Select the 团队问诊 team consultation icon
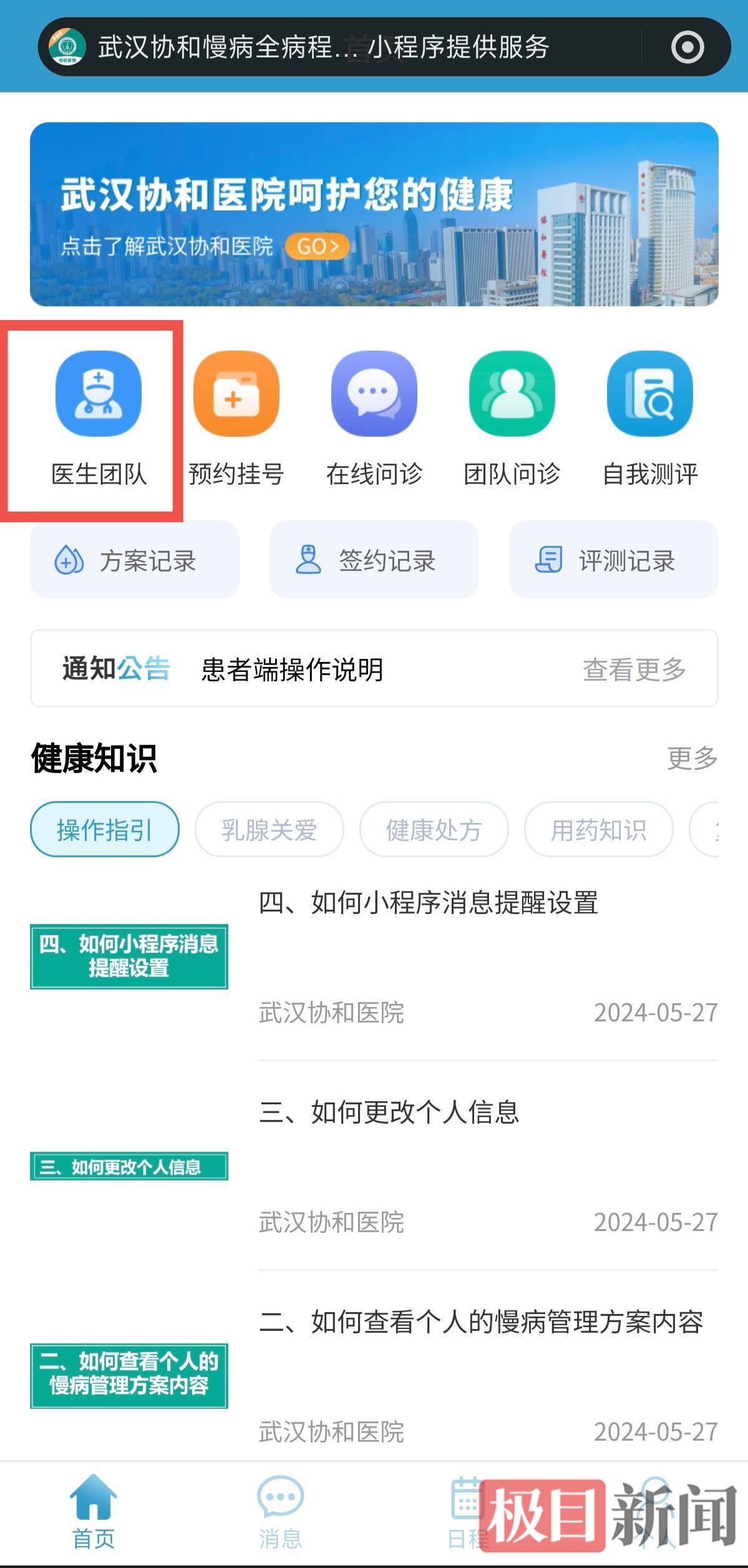Image resolution: width=748 pixels, height=1568 pixels. 512,412
